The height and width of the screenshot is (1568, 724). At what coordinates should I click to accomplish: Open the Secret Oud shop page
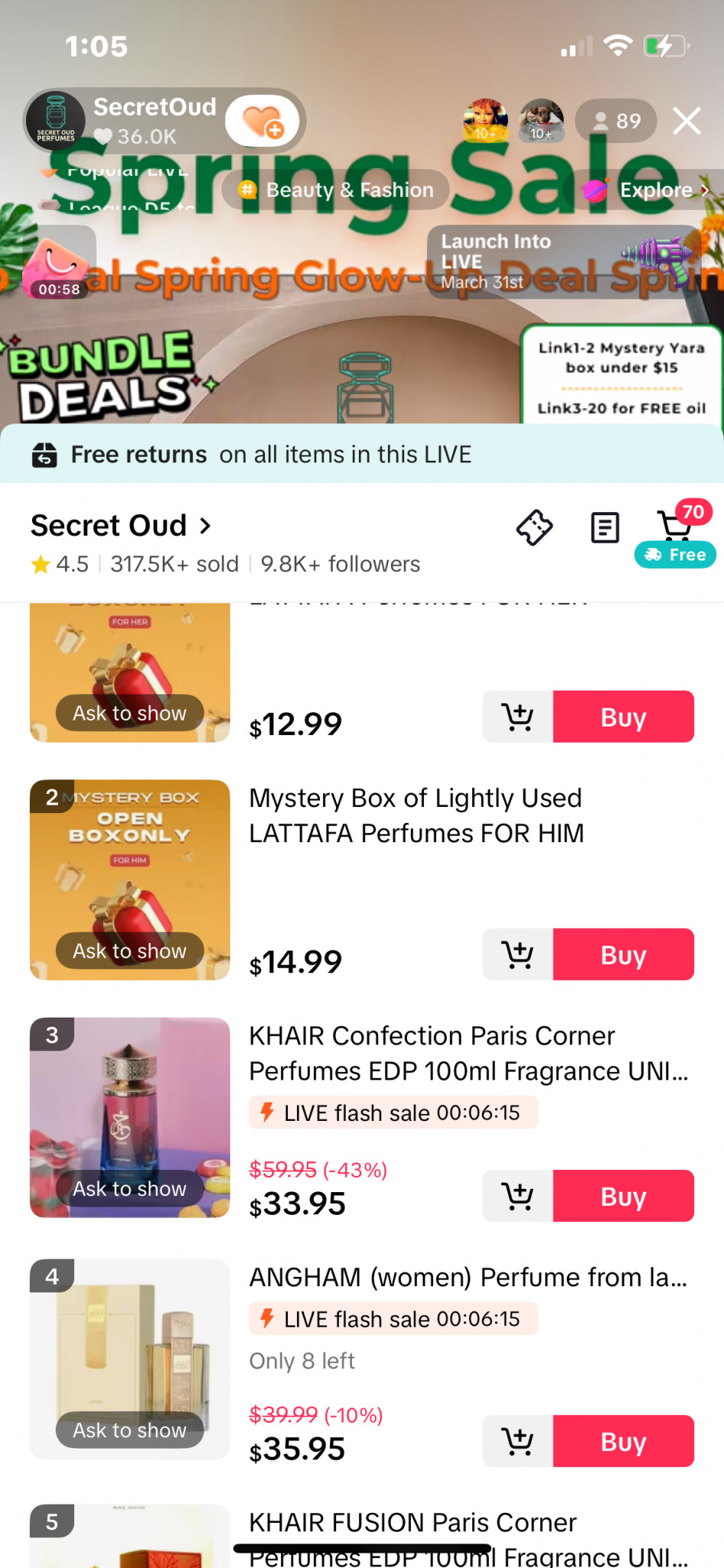tap(121, 526)
